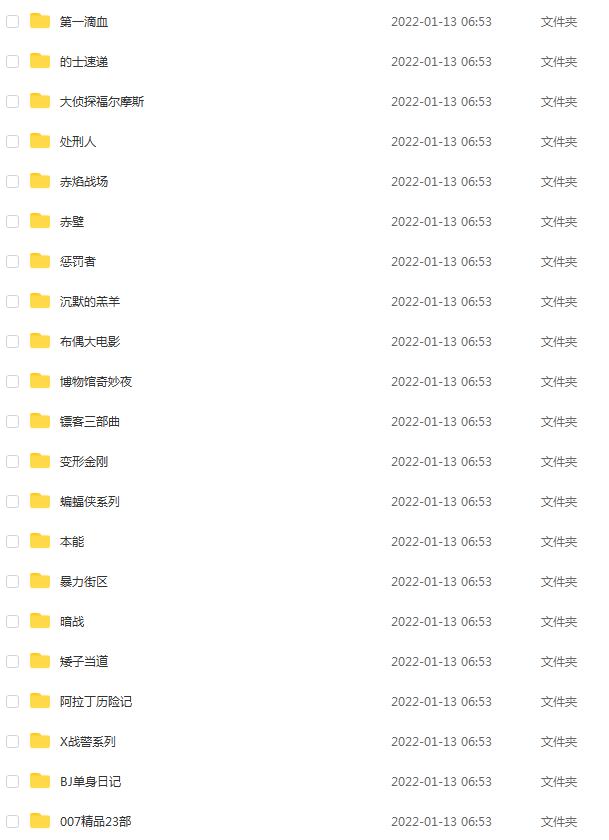Open the X战警系列 folder
This screenshot has height=840, width=609.
pos(88,741)
